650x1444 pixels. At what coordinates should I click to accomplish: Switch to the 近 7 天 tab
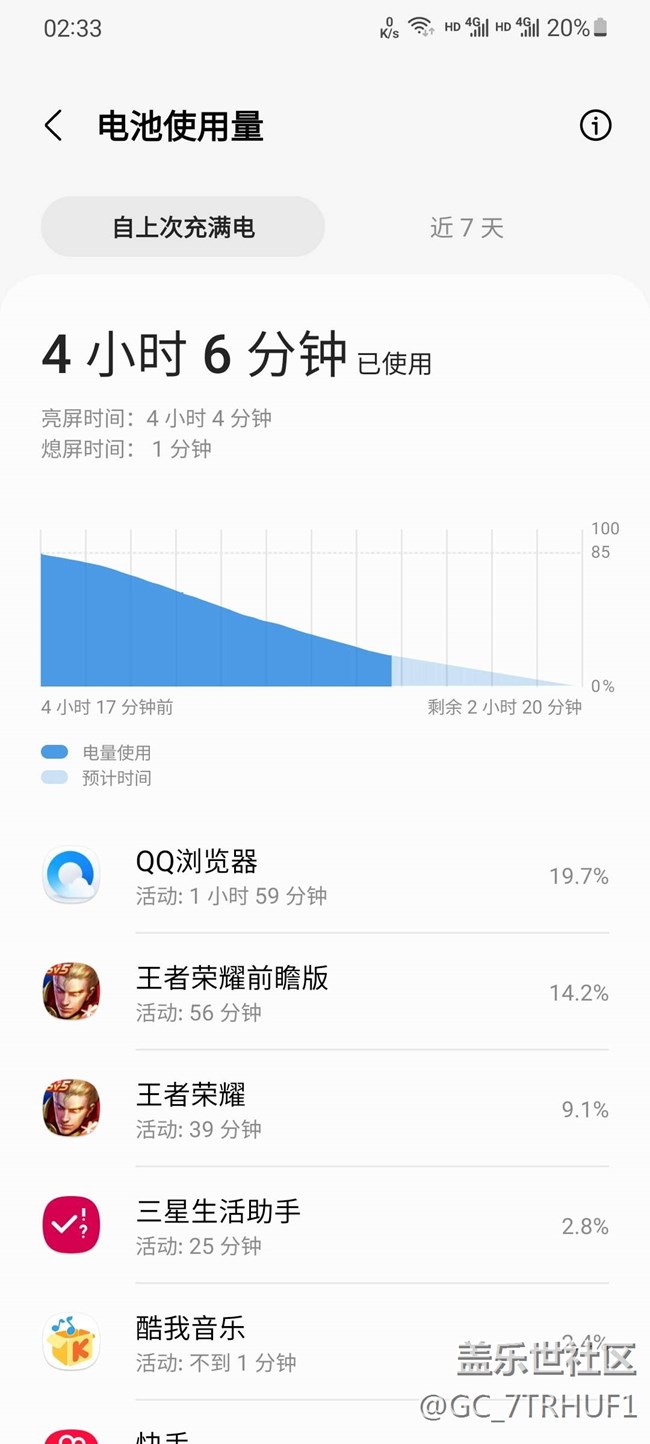pos(466,227)
